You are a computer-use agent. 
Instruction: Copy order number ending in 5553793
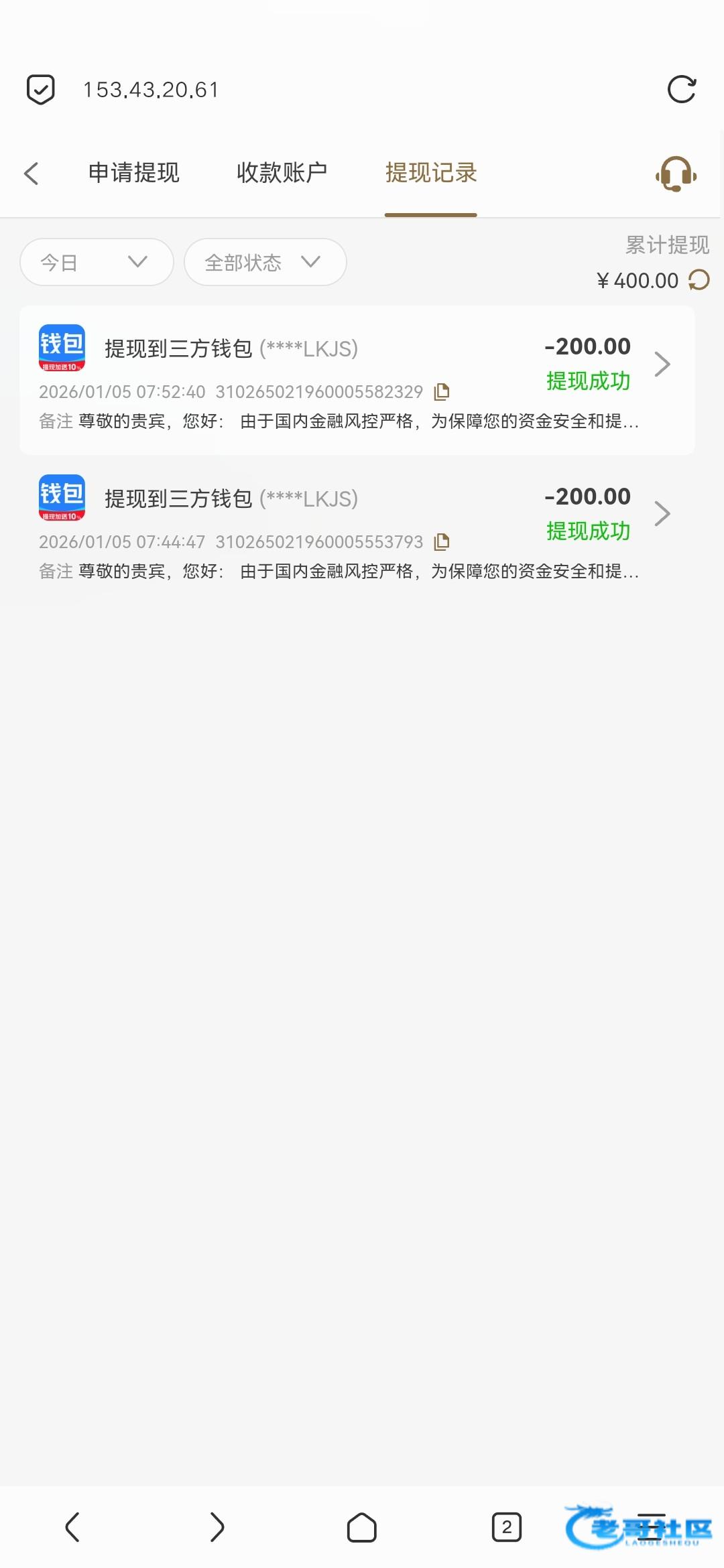tap(442, 541)
